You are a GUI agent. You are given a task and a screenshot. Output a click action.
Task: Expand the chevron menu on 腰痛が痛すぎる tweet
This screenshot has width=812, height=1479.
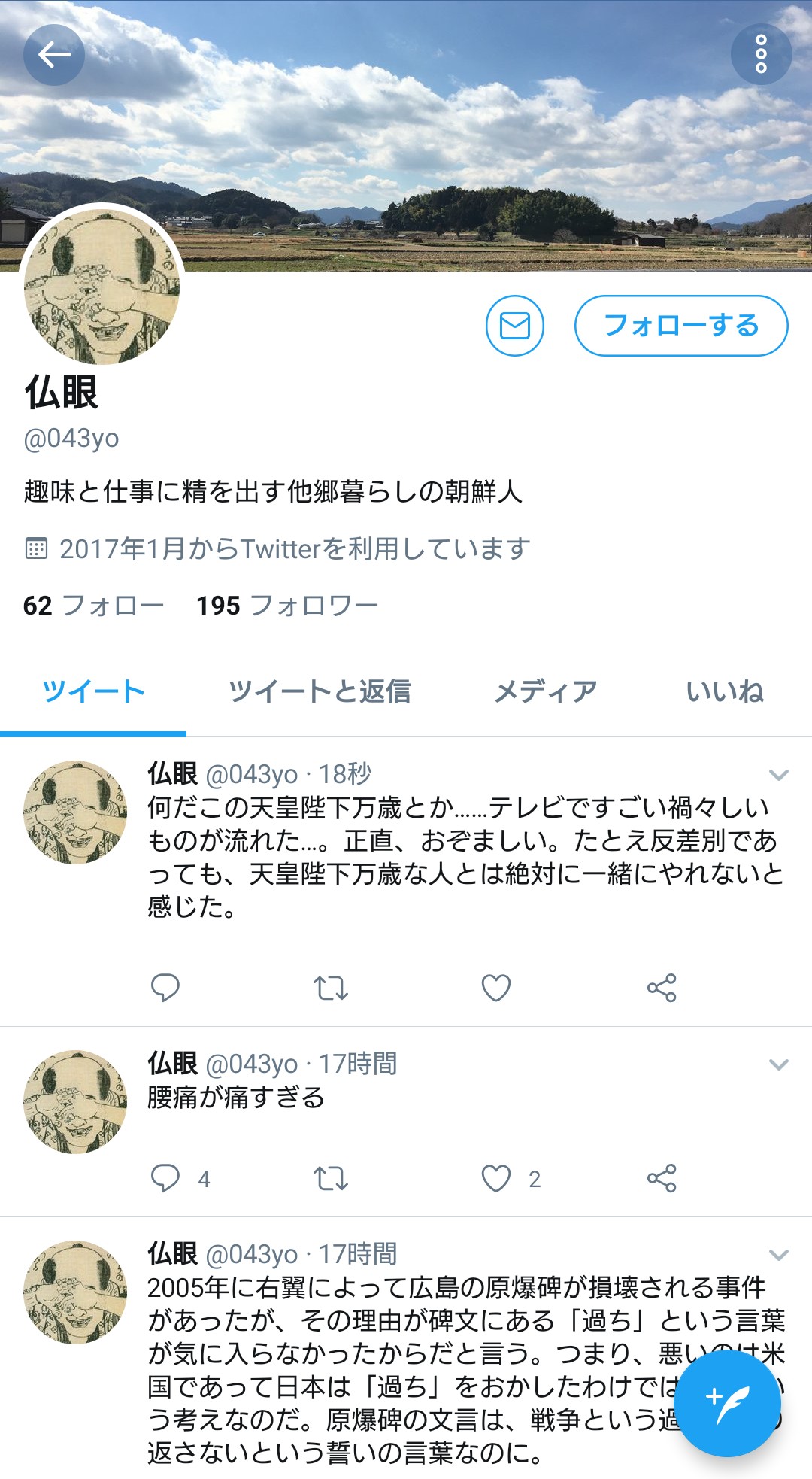point(779,1064)
